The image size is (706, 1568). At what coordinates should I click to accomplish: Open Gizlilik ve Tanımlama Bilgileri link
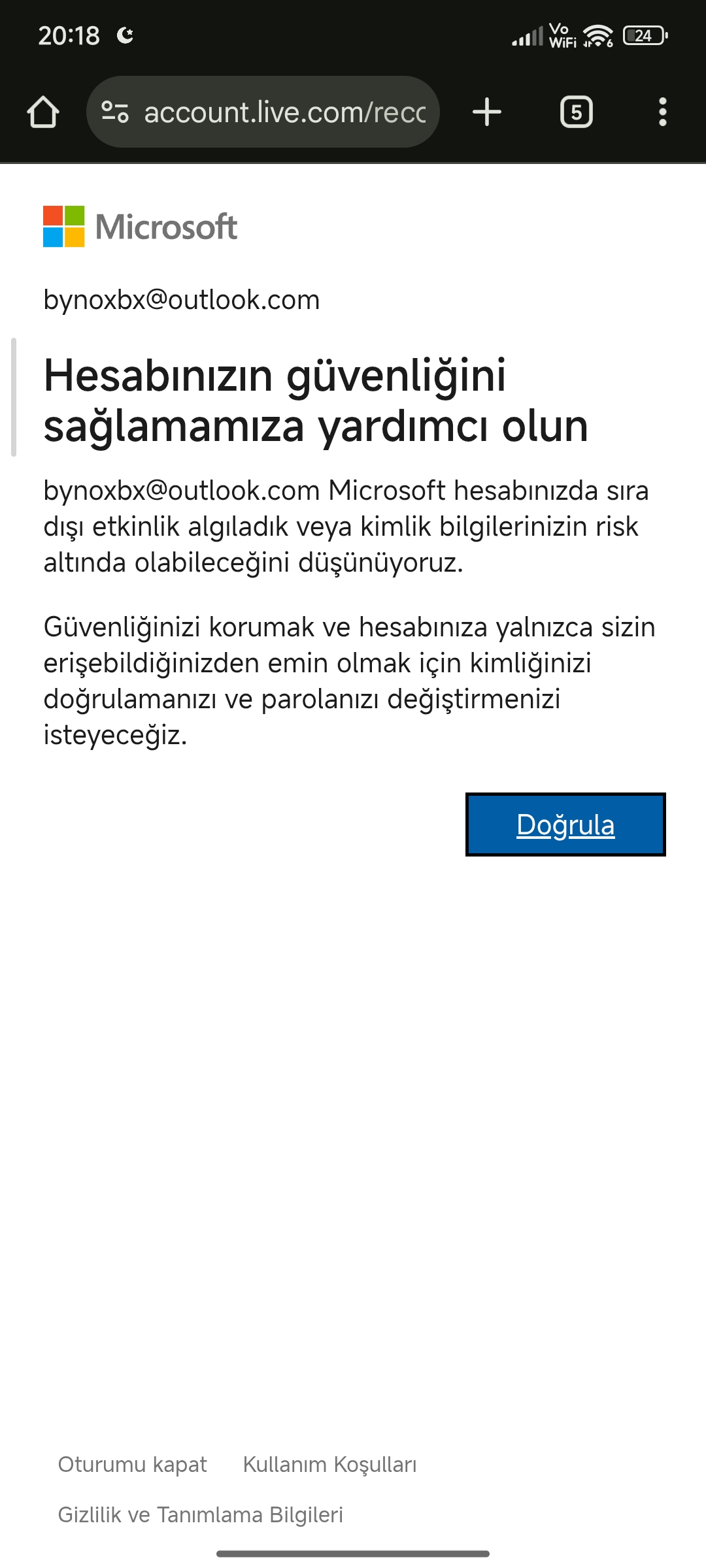point(200,1514)
